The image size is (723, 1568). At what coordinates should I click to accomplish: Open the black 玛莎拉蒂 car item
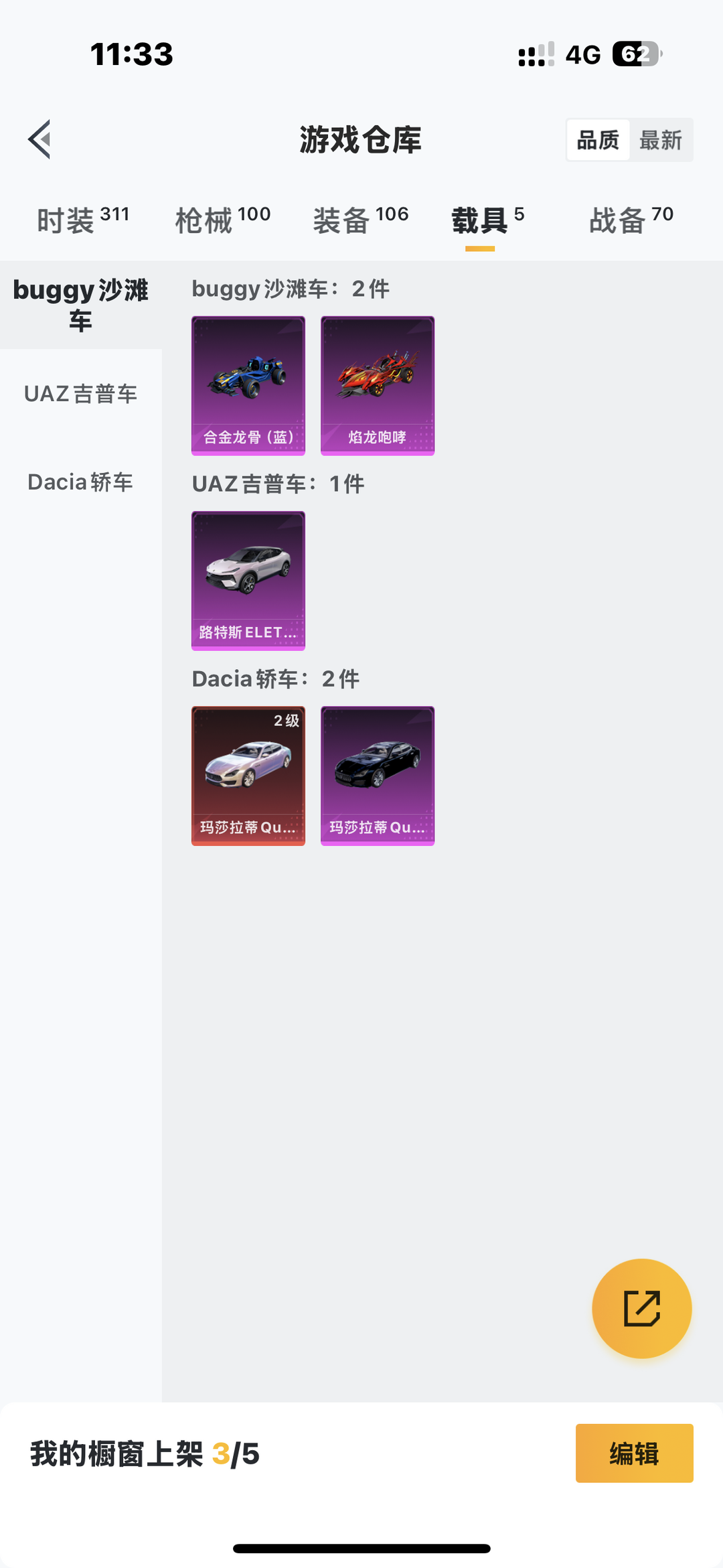tap(378, 776)
